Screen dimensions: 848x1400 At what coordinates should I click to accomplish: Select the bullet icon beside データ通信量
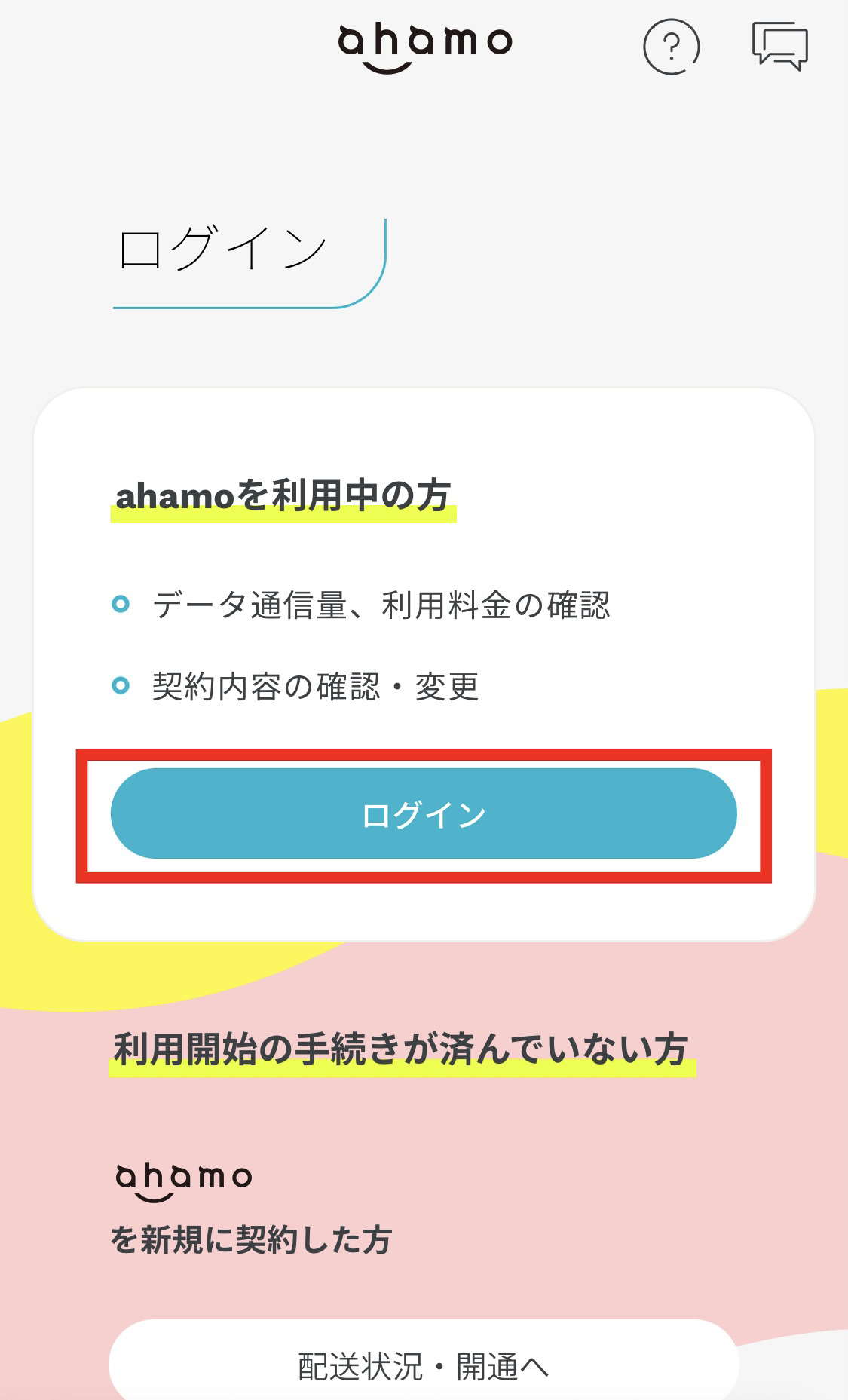point(120,602)
